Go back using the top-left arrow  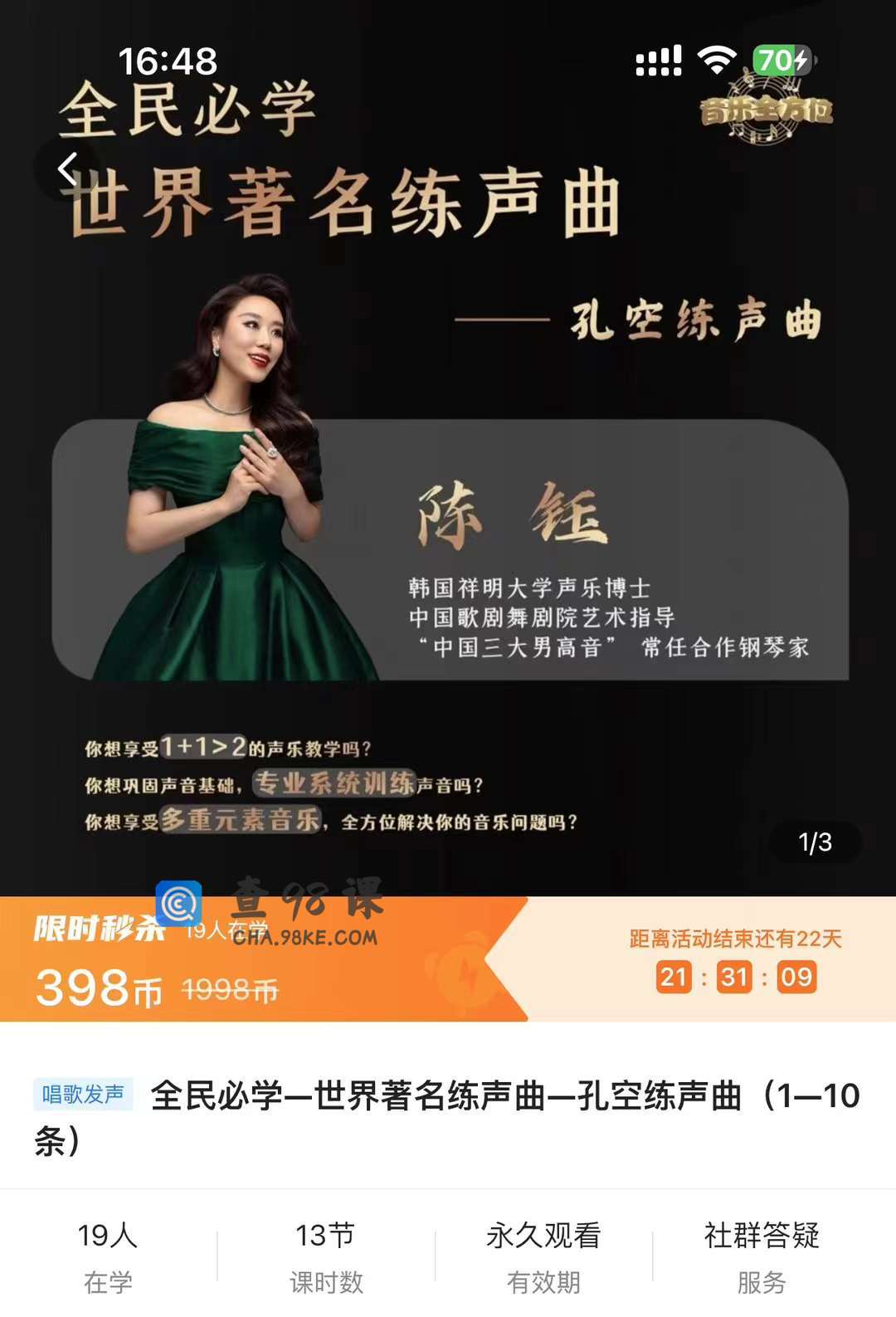coord(68,168)
